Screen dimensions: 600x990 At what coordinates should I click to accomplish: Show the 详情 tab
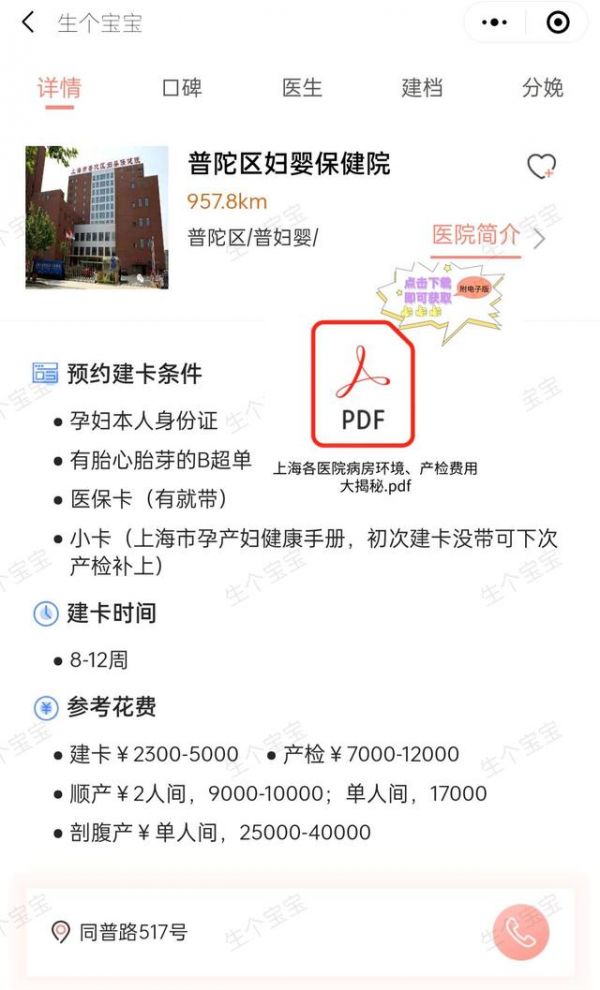59,87
